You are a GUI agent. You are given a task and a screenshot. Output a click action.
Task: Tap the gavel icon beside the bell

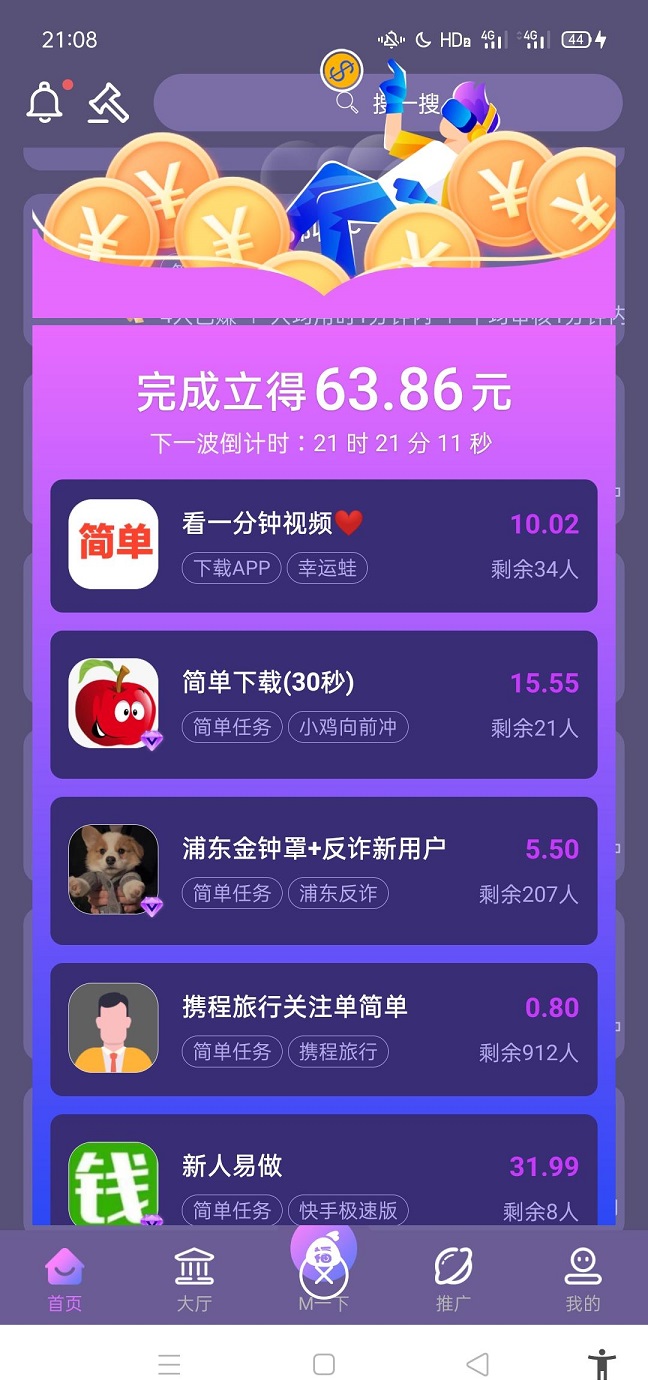tap(108, 102)
